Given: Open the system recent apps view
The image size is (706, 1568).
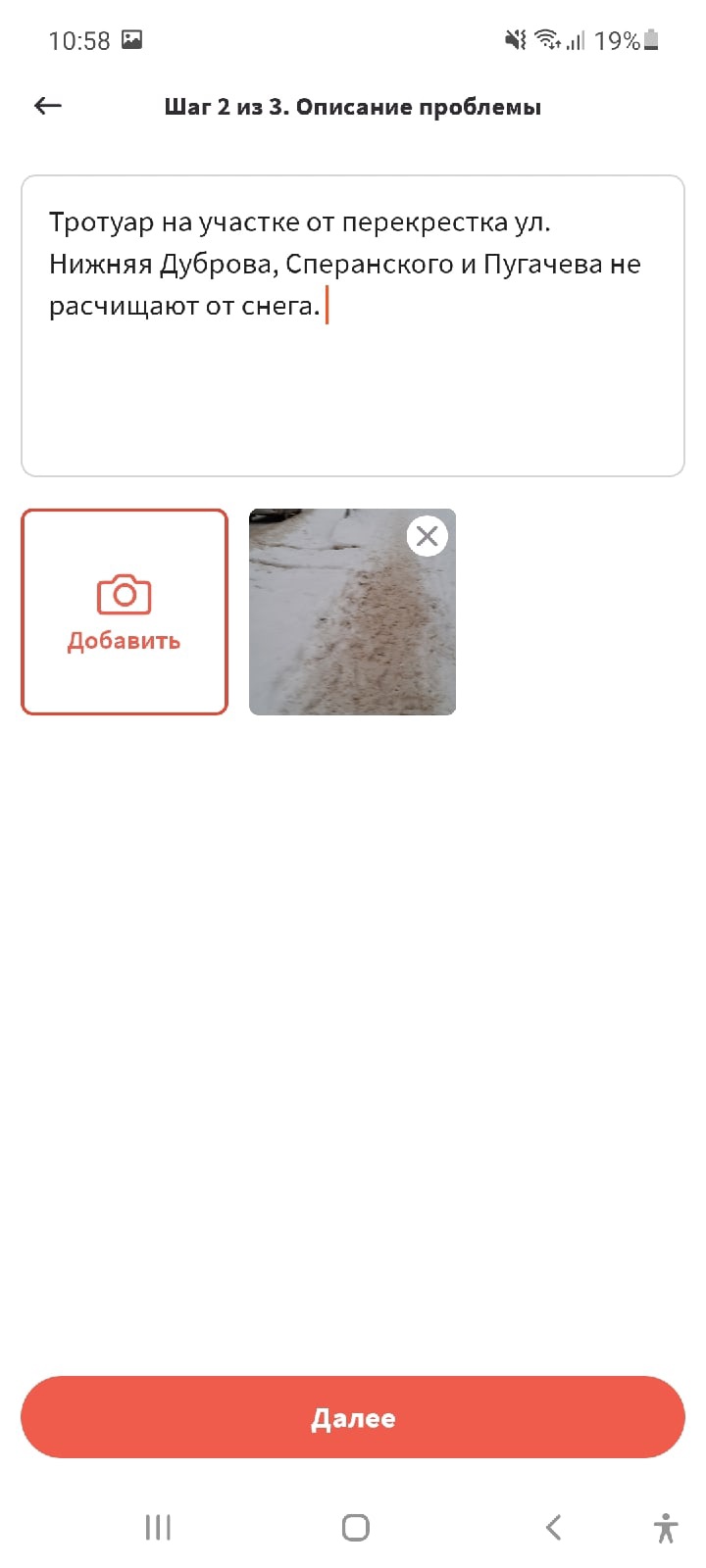Looking at the screenshot, I should (158, 1527).
